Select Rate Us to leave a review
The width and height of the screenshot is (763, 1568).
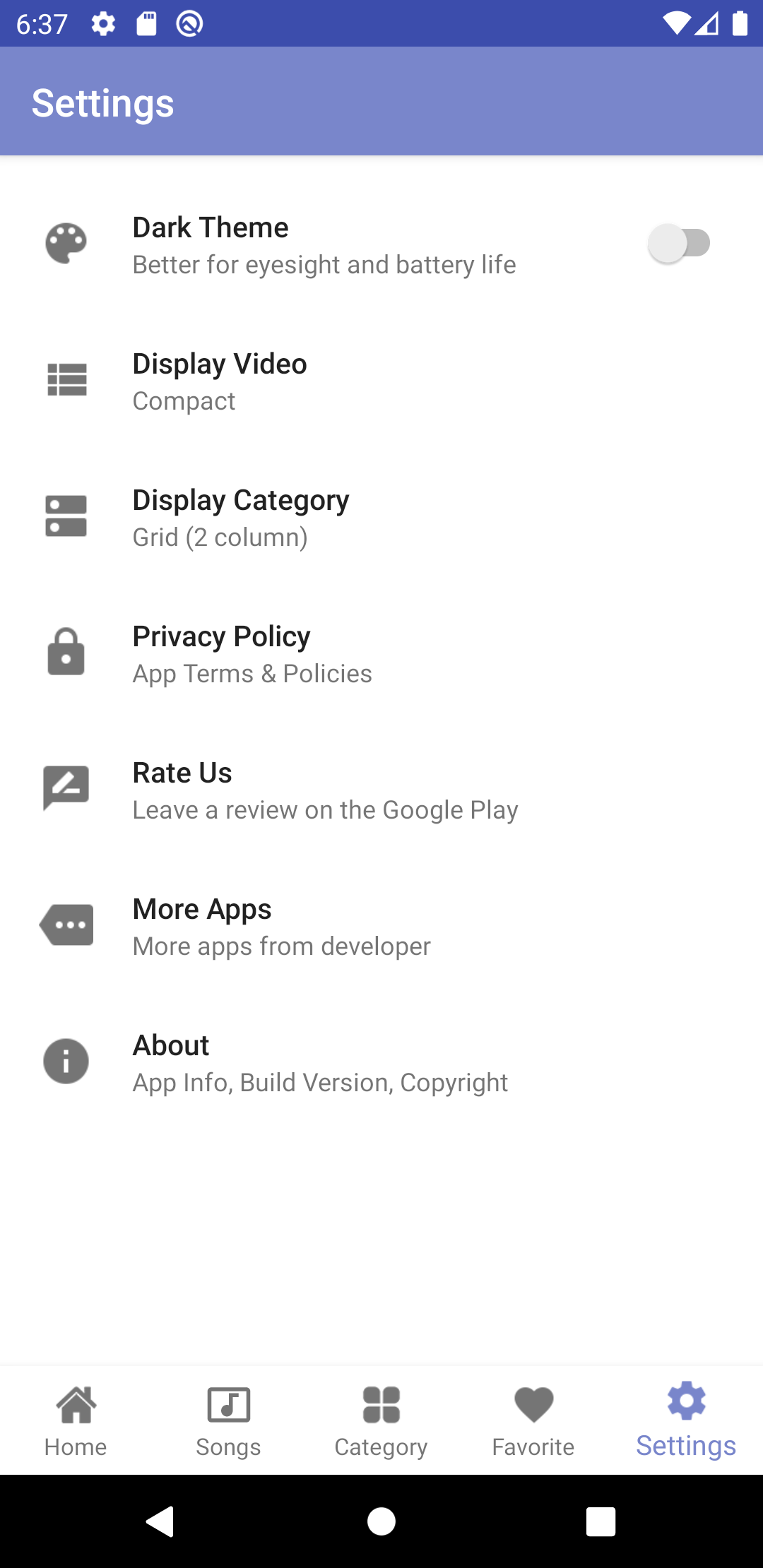tap(381, 790)
